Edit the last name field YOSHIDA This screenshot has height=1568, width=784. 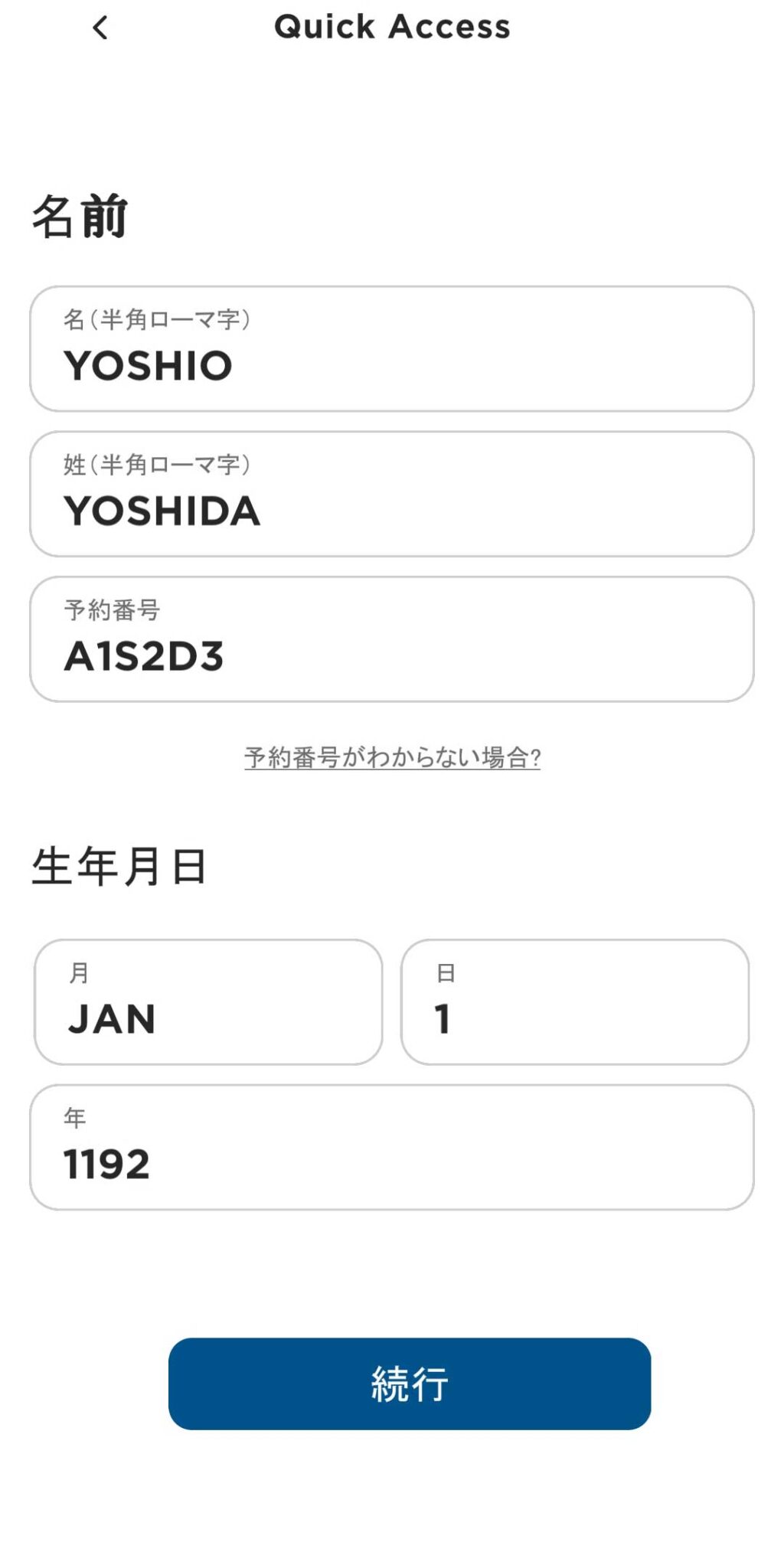tap(391, 494)
